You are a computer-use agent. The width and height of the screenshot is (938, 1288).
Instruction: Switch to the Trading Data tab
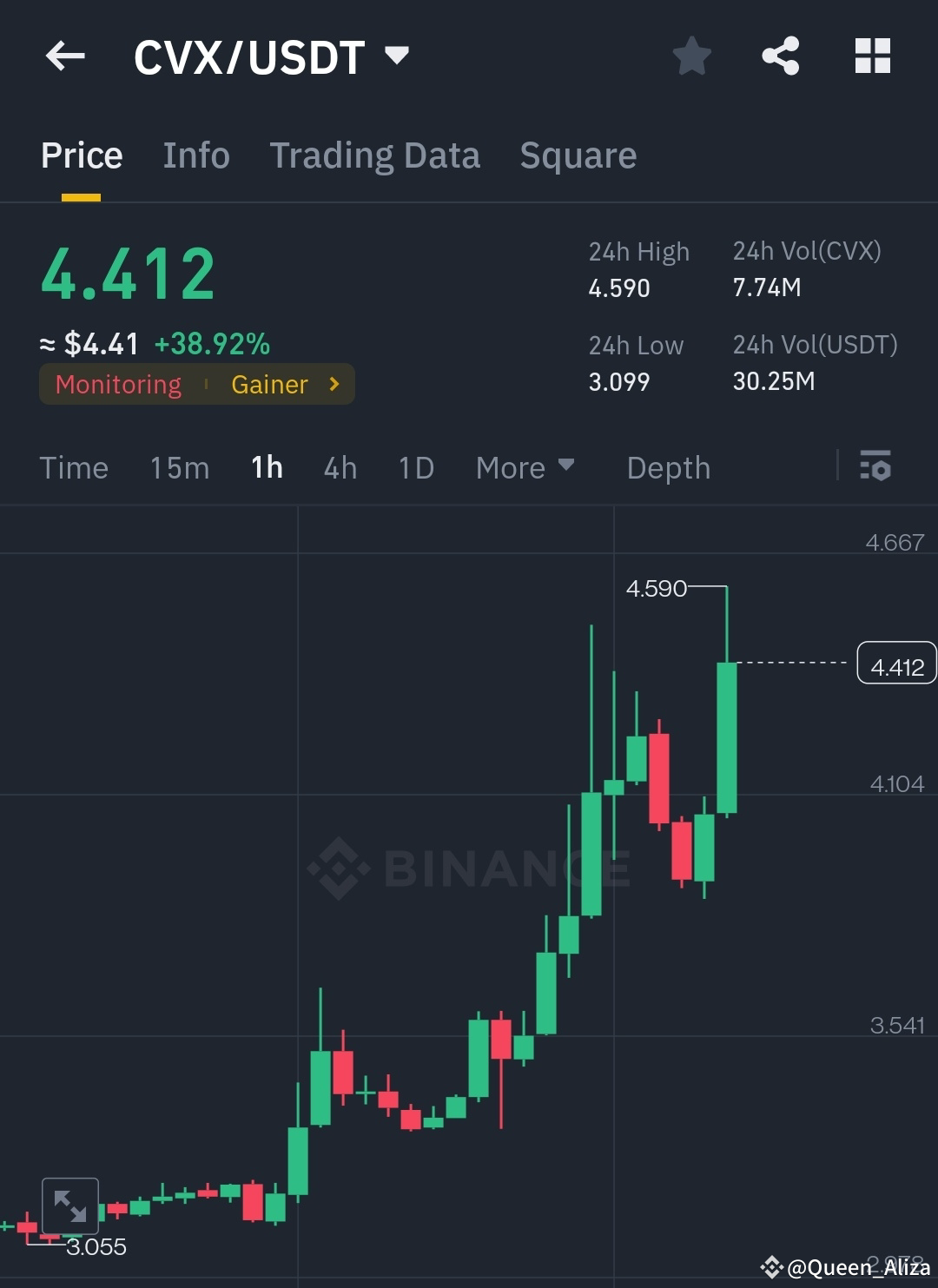coord(375,155)
